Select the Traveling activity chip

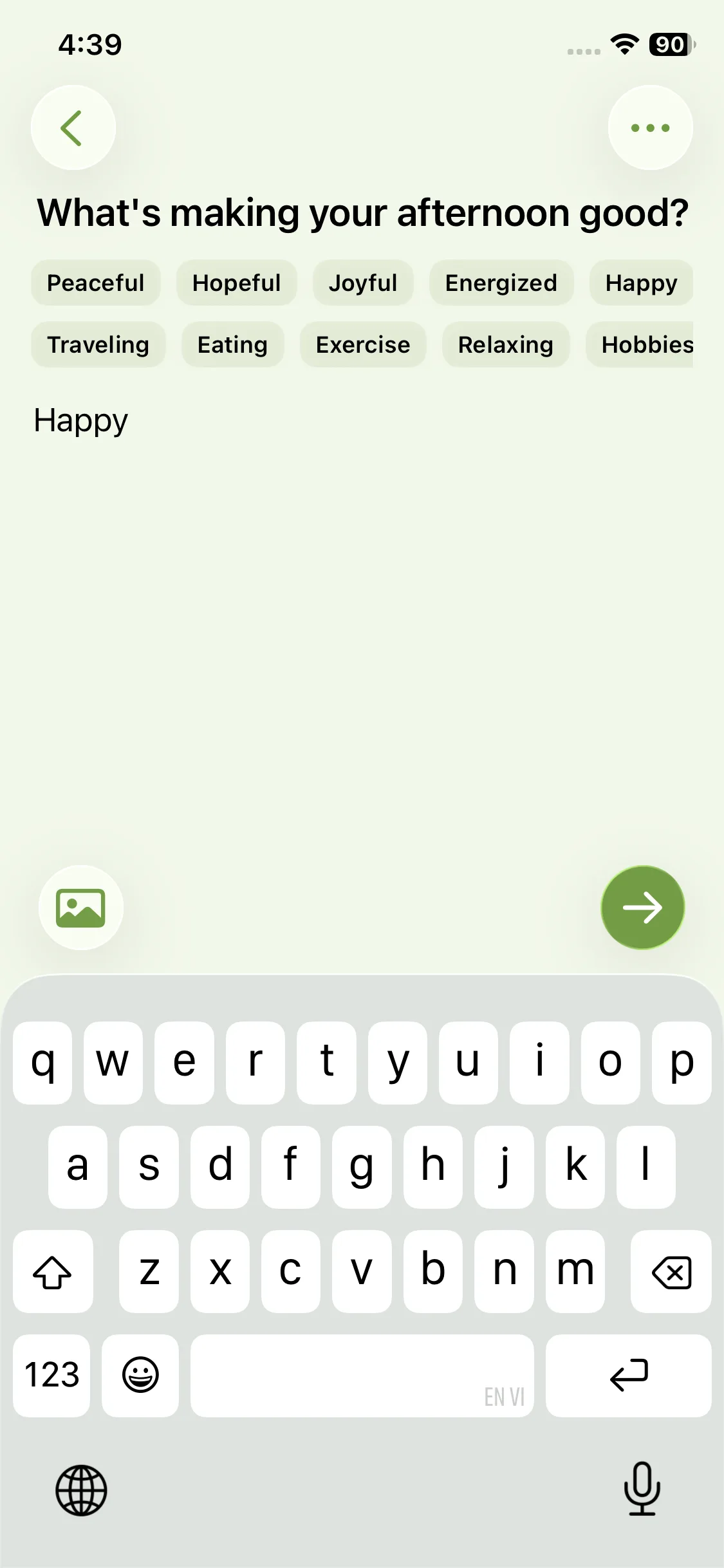click(98, 344)
